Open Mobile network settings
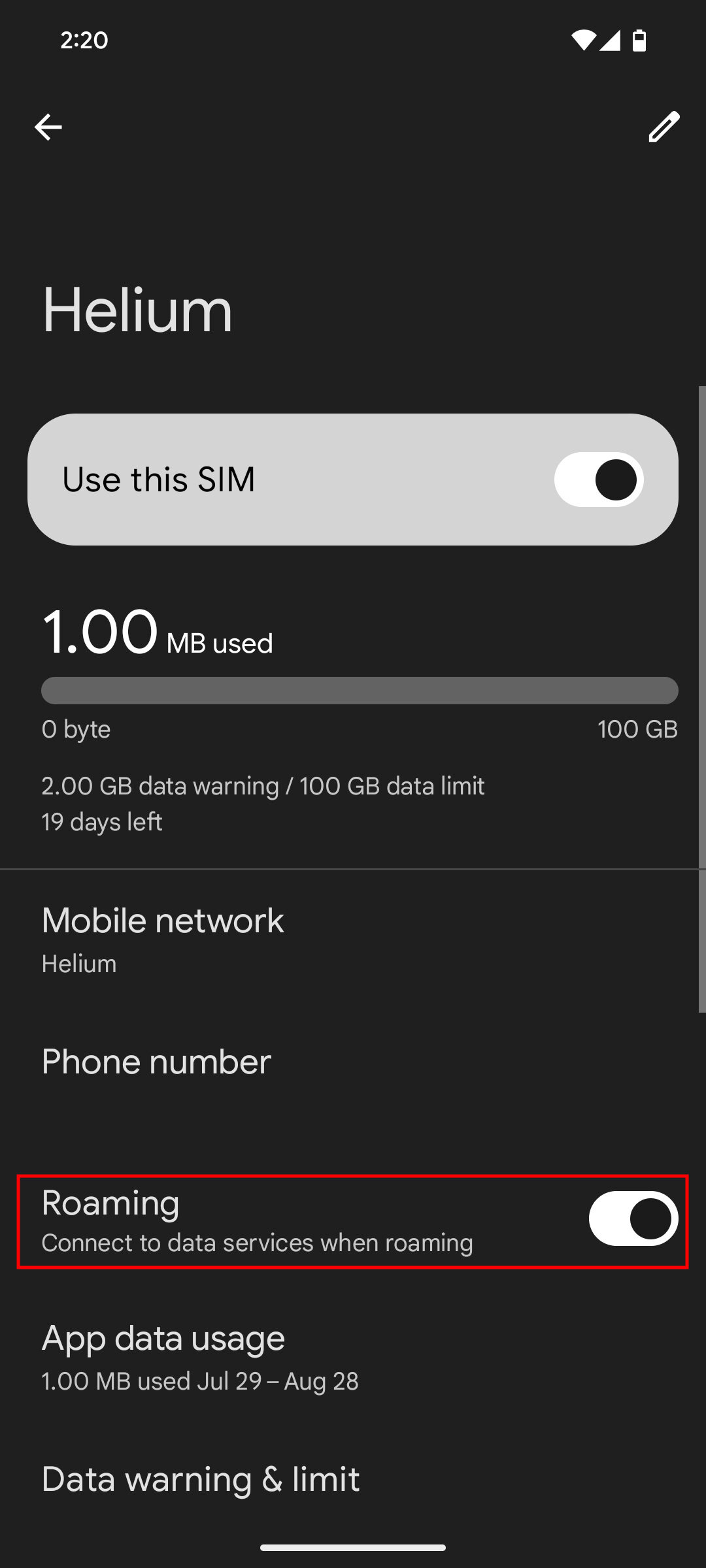Image resolution: width=706 pixels, height=1568 pixels. click(x=163, y=939)
